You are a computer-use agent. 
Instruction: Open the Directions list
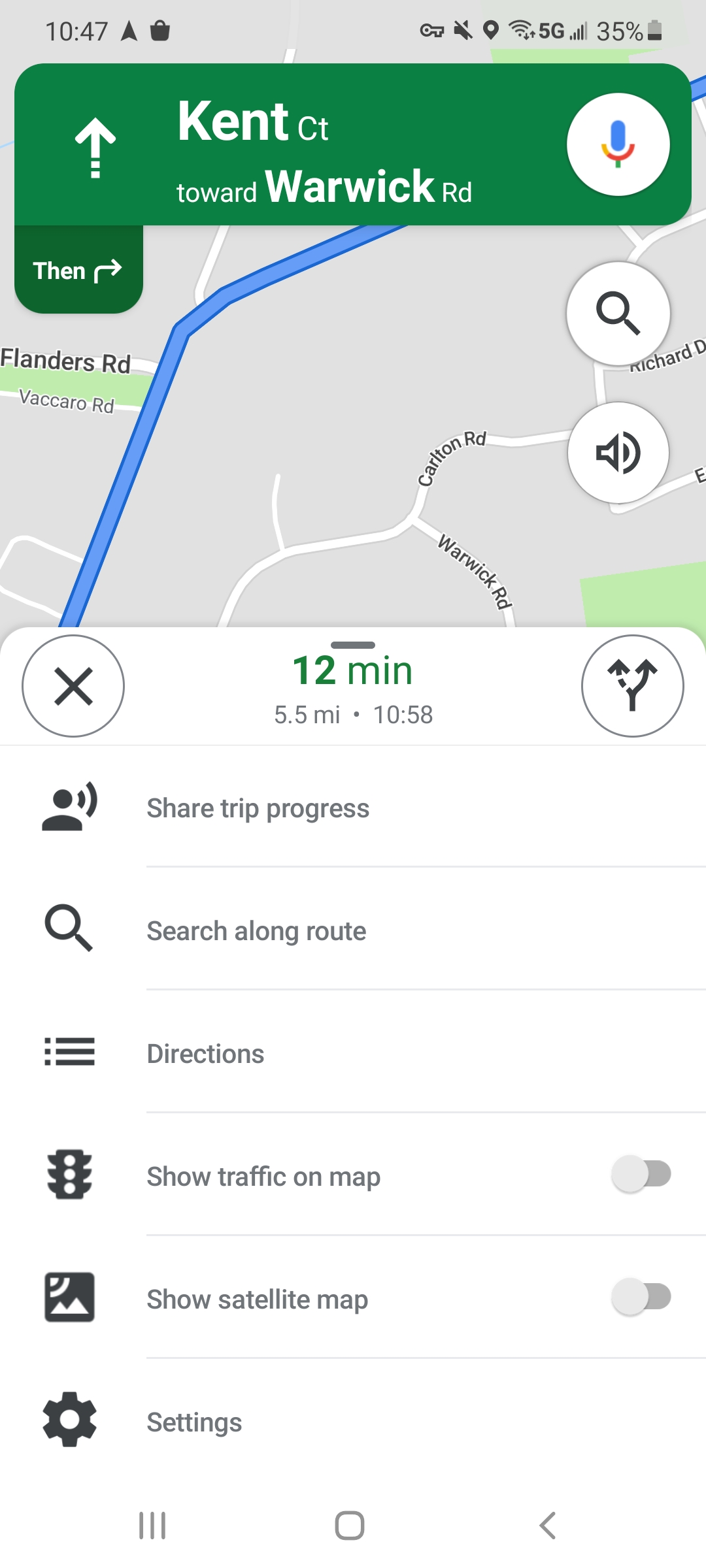pyautogui.click(x=353, y=1053)
